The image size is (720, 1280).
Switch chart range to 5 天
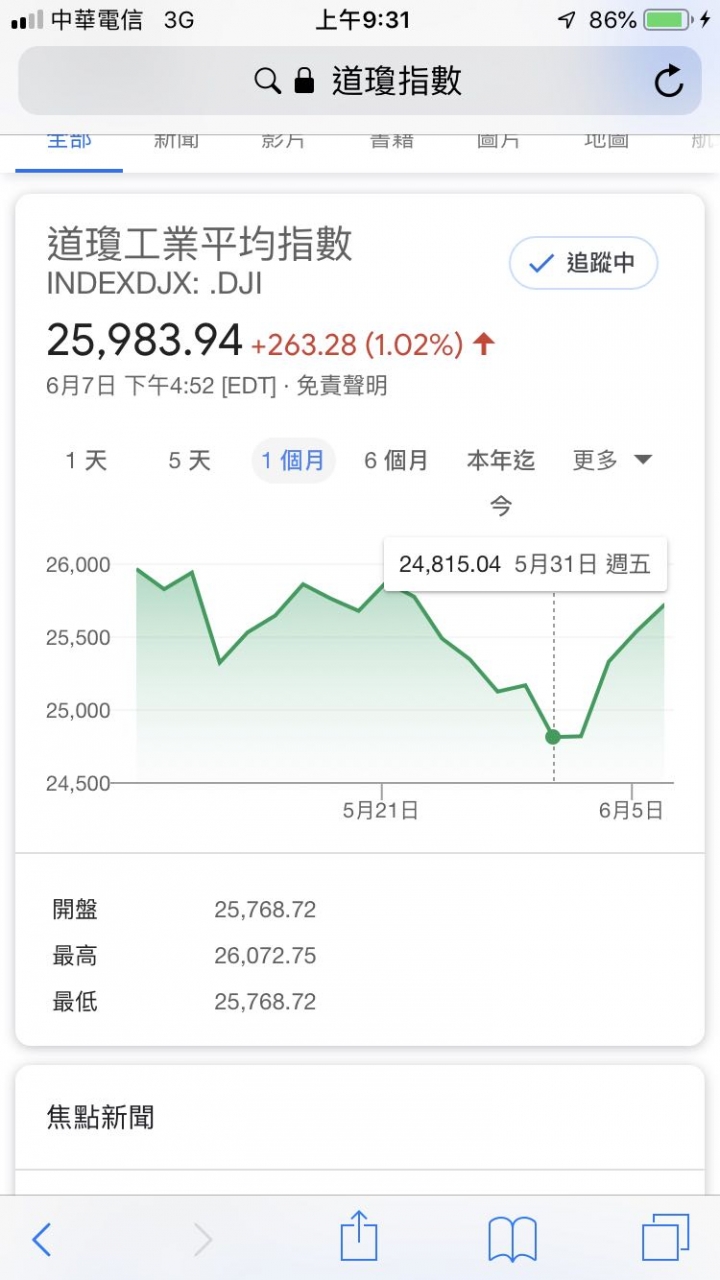coord(189,461)
